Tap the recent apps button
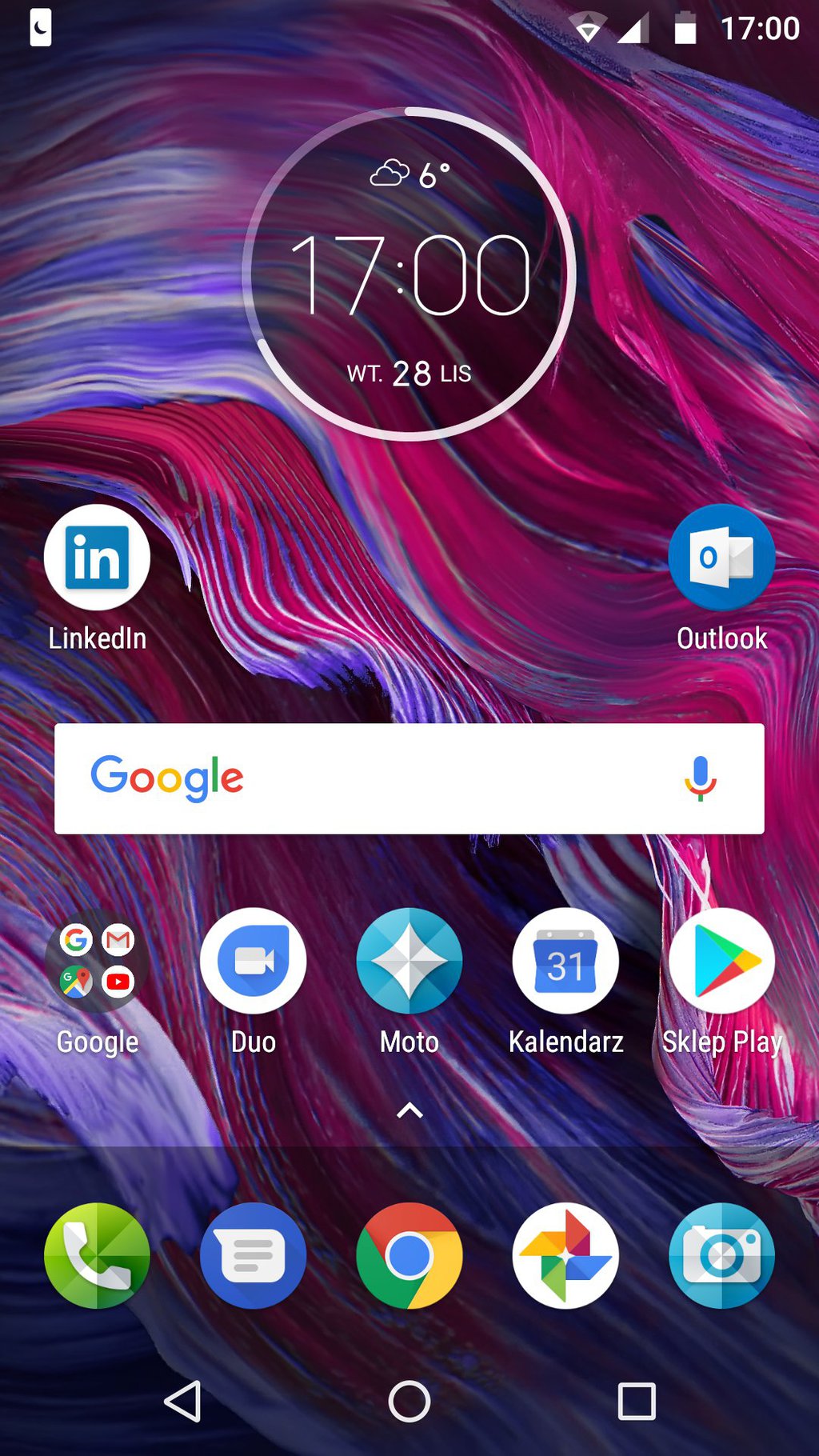This screenshot has height=1456, width=819. pos(637,1402)
